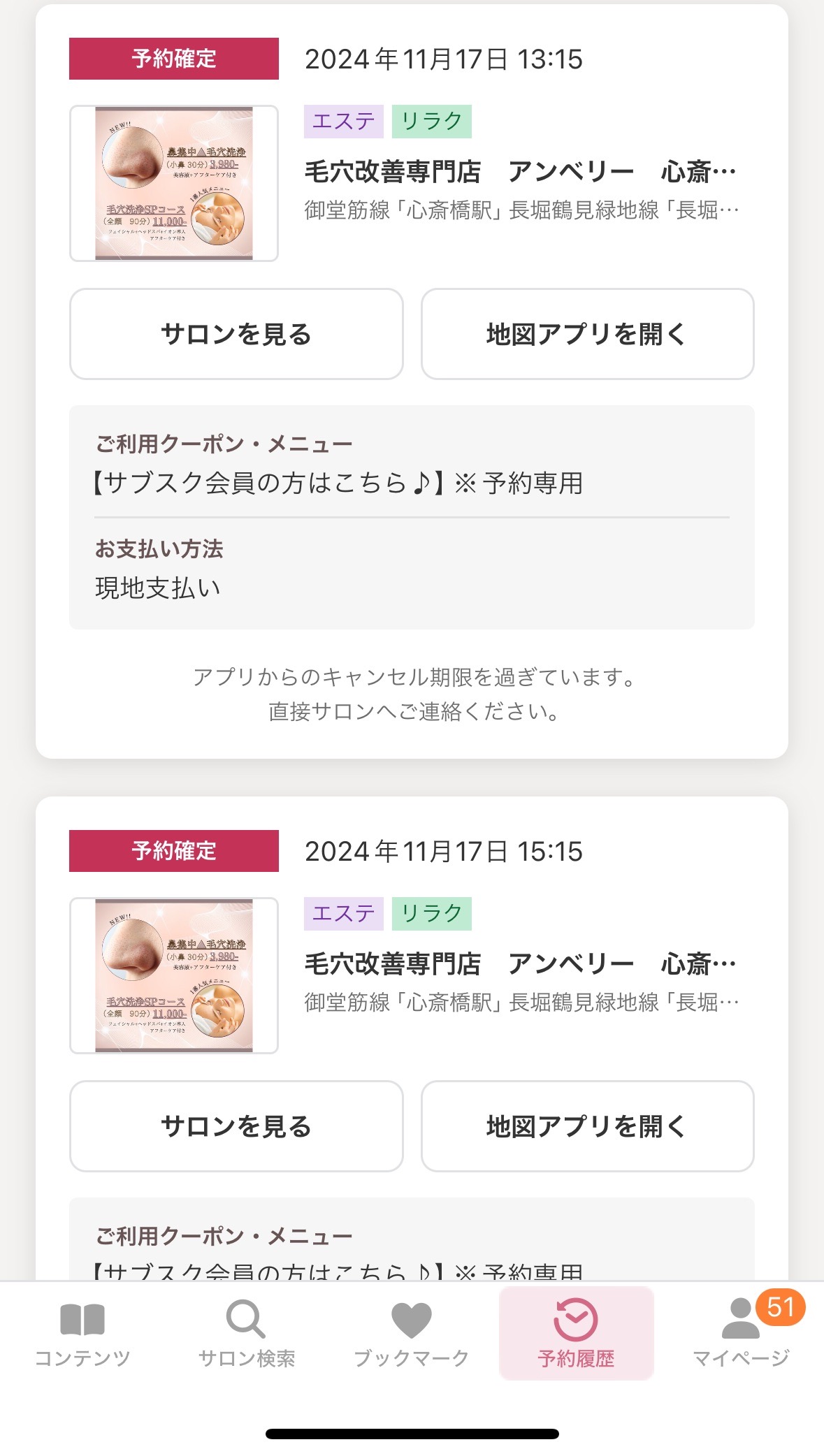Viewport: 824px width, 1456px height.
Task: Select the 予約履歴 tab
Action: pyautogui.click(x=577, y=1334)
